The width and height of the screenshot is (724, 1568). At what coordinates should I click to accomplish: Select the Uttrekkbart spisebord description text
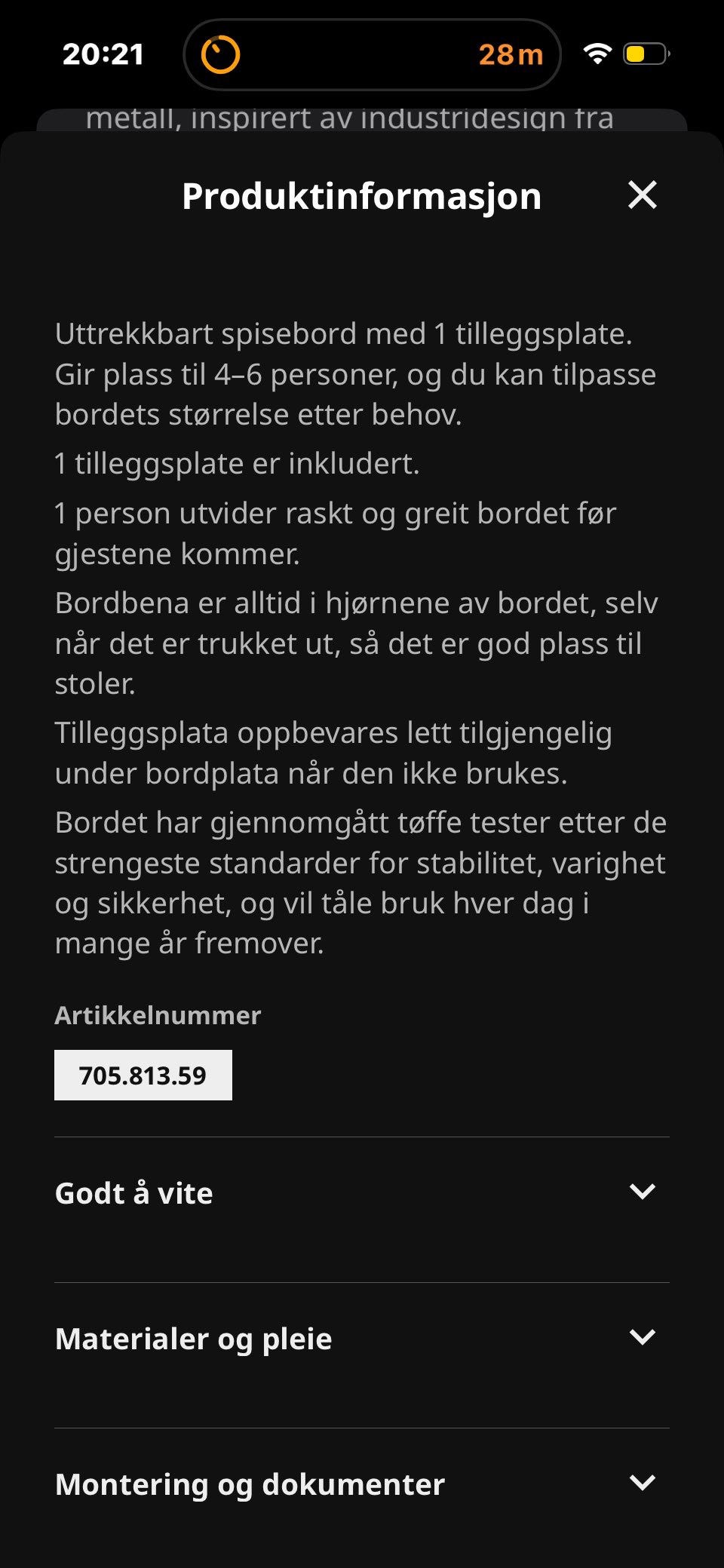pos(354,373)
